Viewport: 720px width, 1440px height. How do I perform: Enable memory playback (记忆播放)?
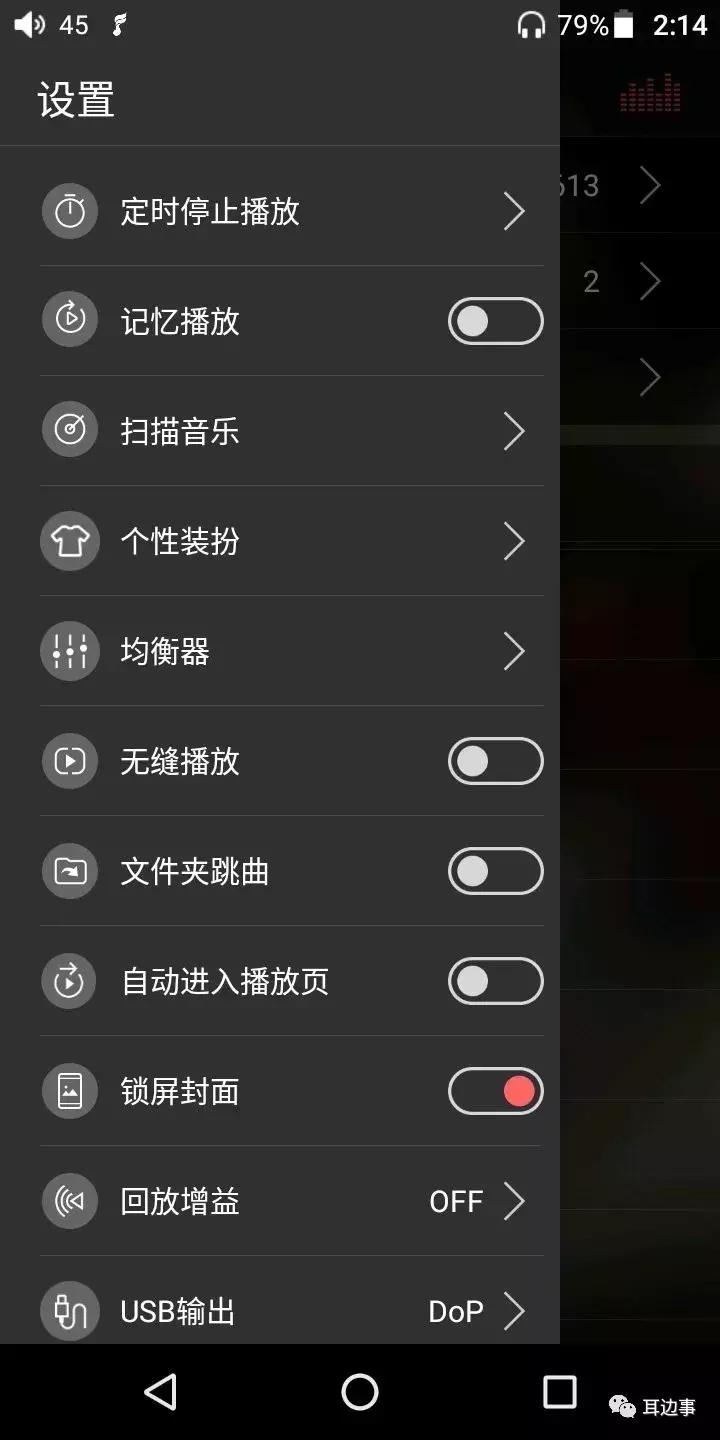495,321
